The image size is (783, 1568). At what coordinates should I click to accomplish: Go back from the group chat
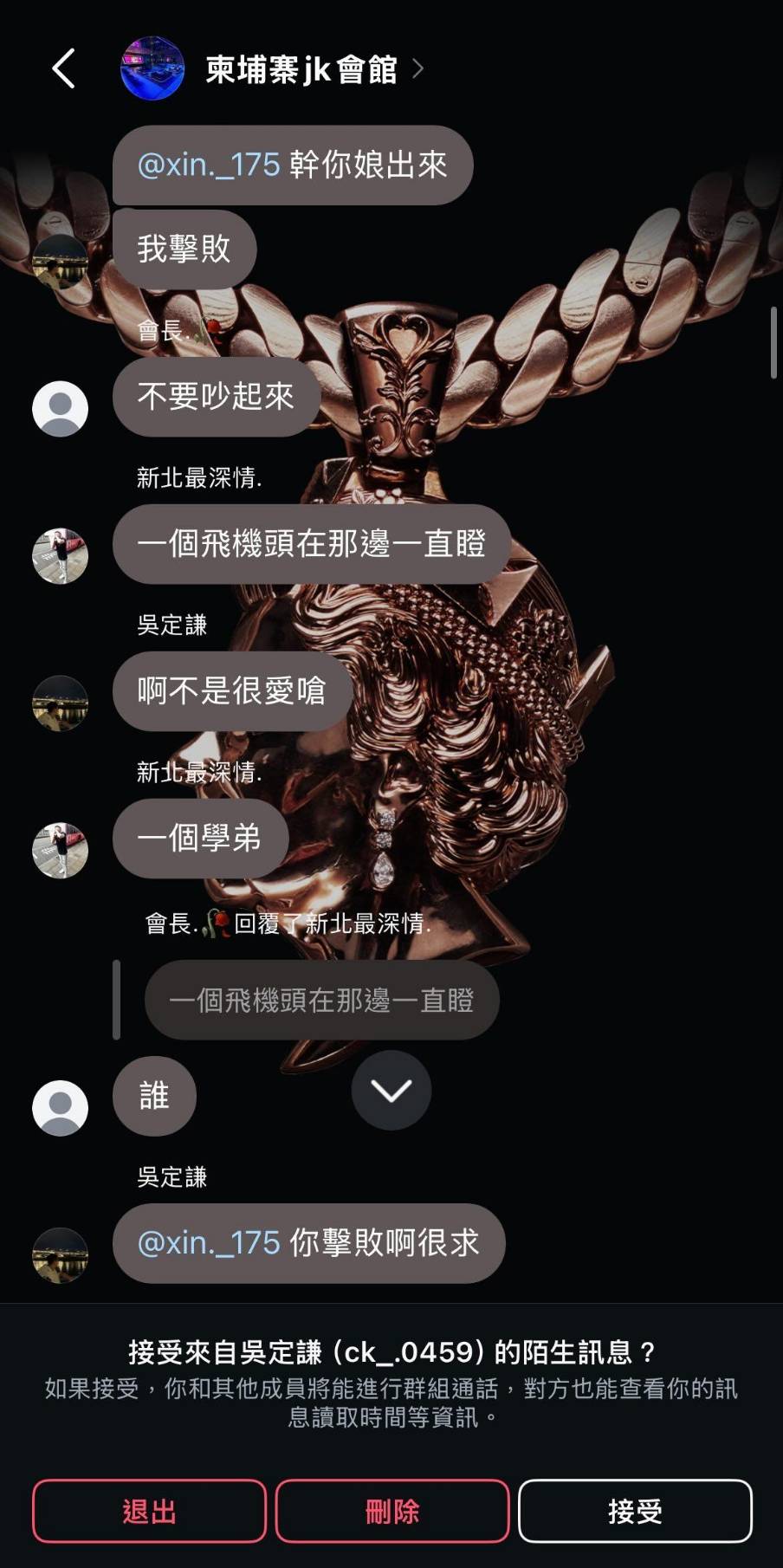point(63,68)
